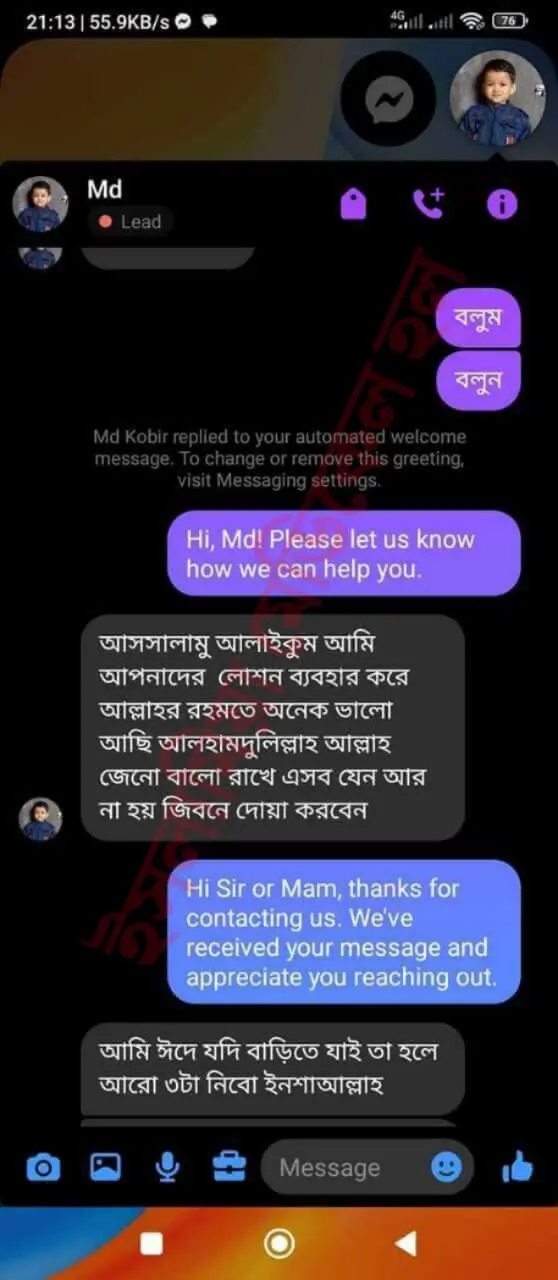Viewport: 558px width, 1280px height.
Task: Tap the Lead label under Md
Action: click(130, 222)
